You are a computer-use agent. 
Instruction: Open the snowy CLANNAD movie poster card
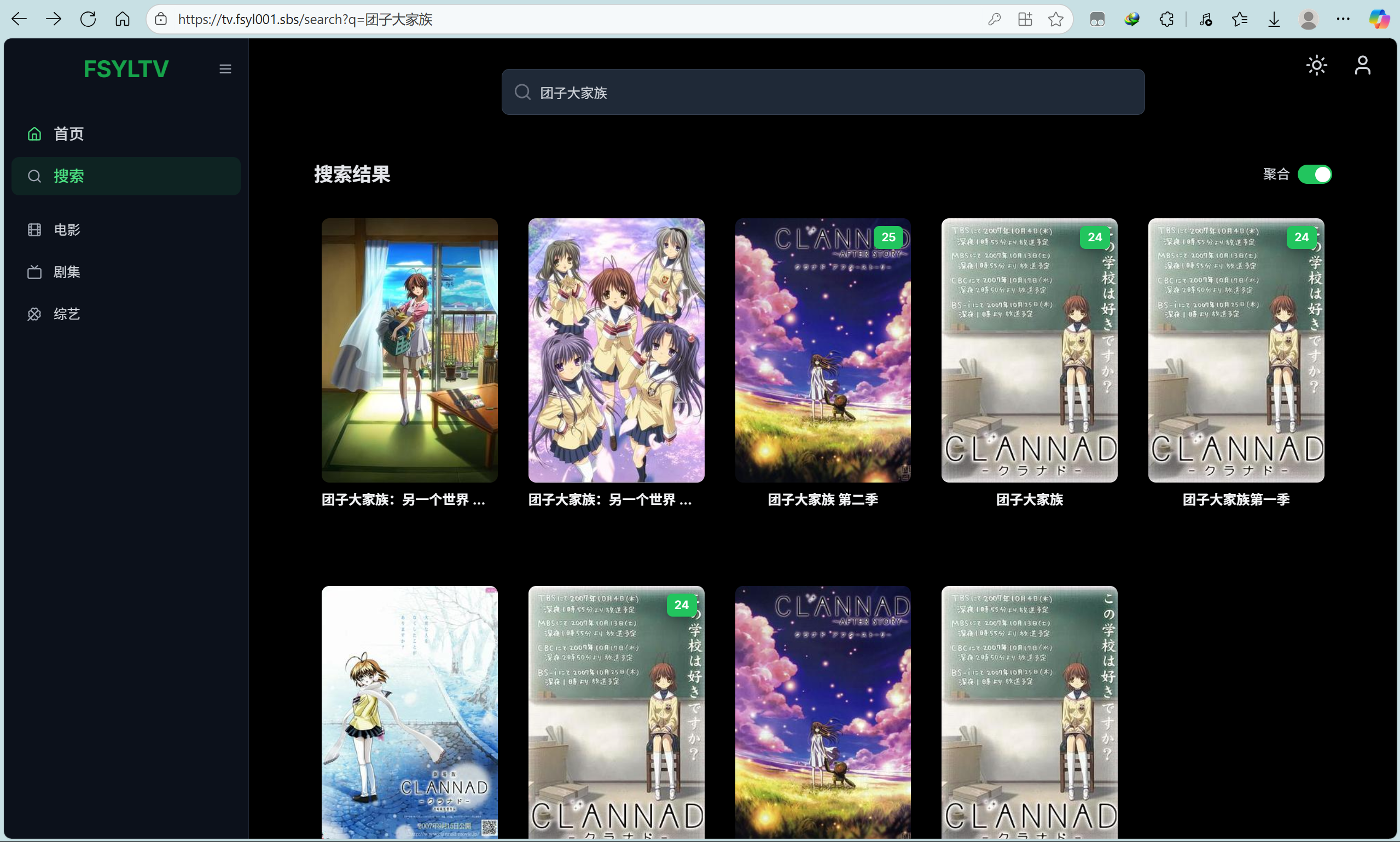click(409, 712)
